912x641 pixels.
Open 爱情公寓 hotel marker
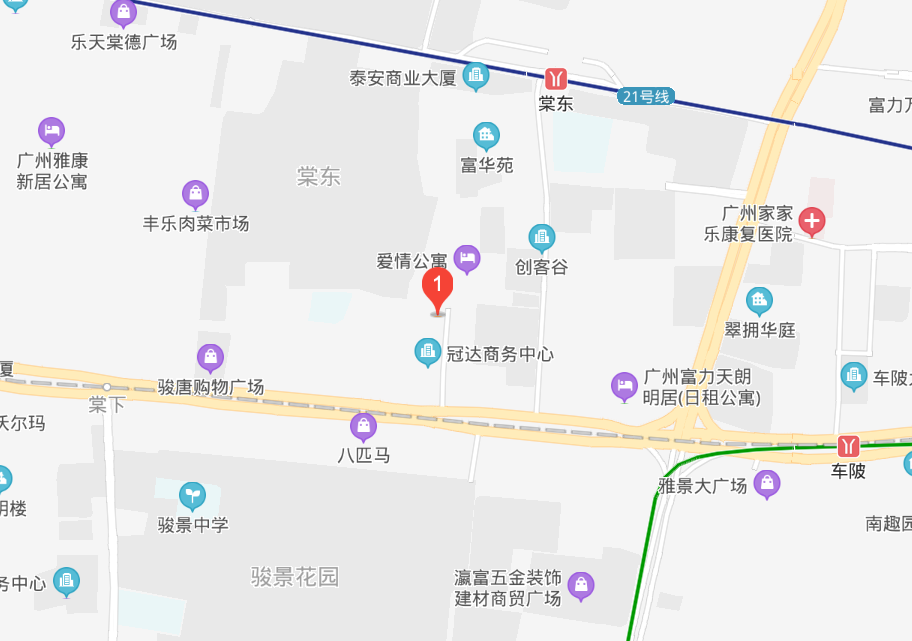[x=467, y=258]
